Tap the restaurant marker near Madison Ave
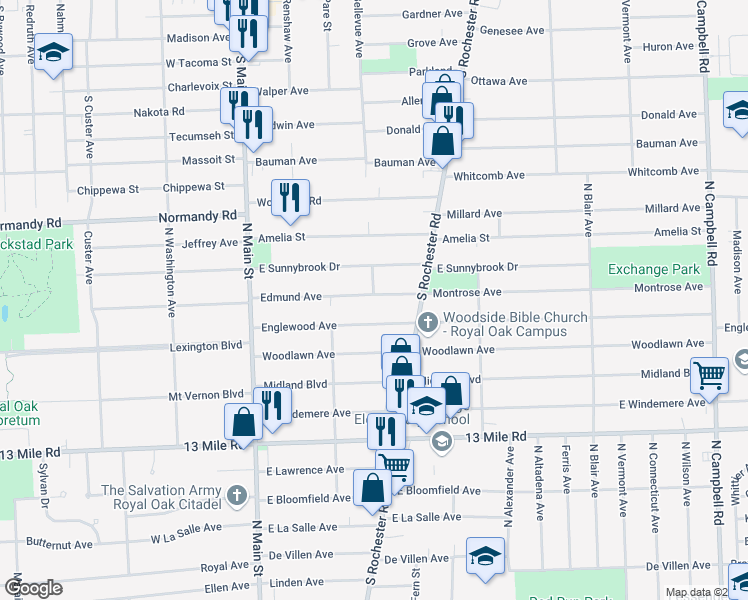Viewport: 748px width, 600px height. click(248, 34)
